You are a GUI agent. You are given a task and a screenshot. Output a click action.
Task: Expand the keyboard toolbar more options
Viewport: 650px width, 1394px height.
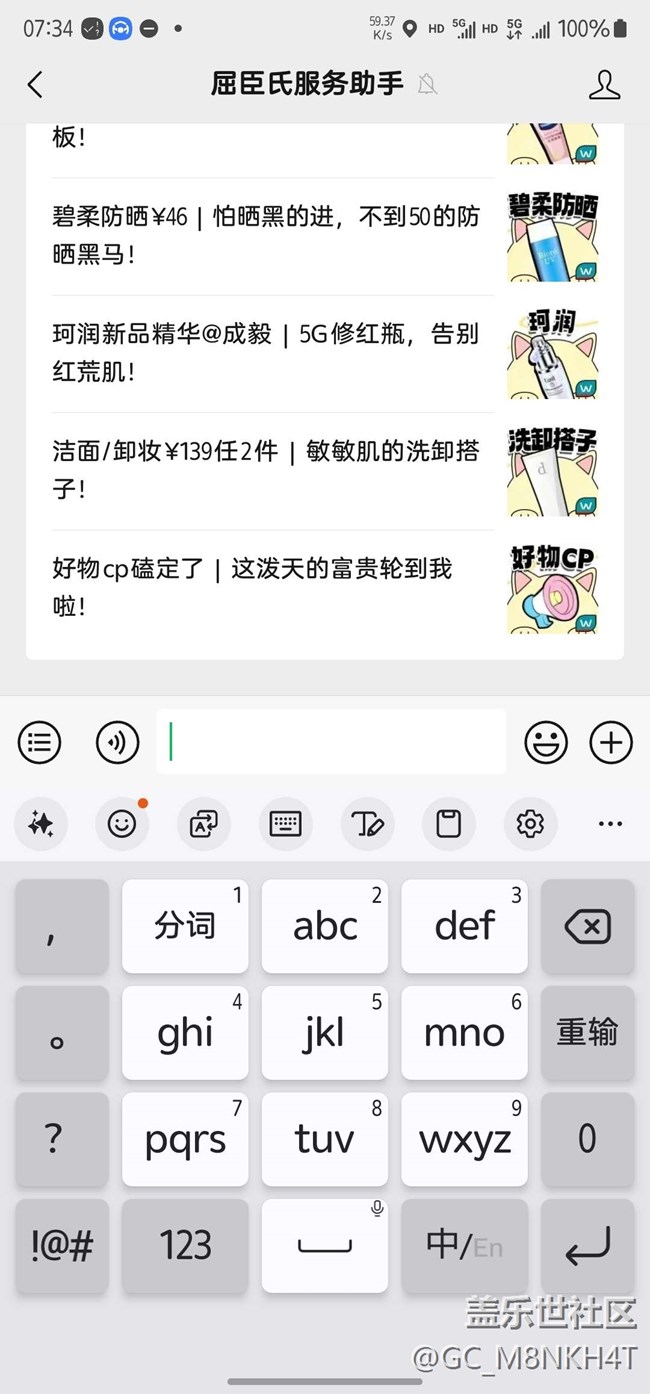tap(610, 824)
